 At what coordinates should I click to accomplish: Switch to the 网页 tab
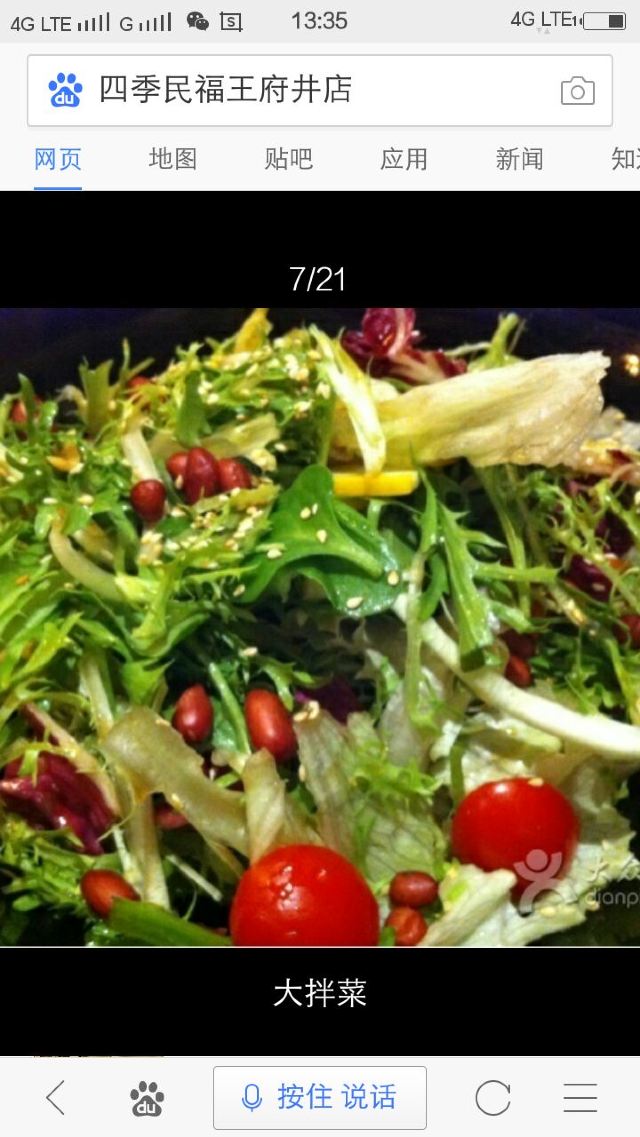click(58, 159)
